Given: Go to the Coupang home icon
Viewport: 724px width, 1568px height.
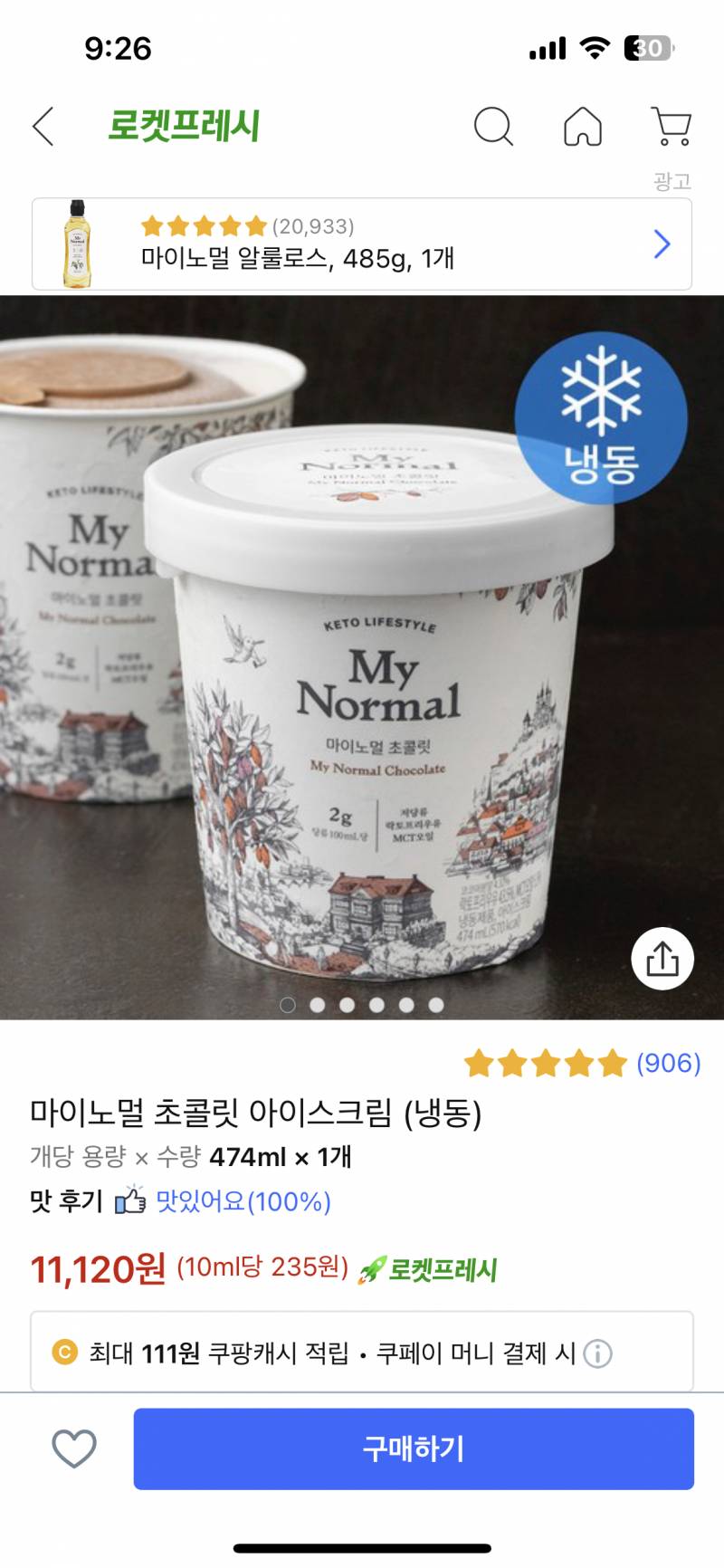Looking at the screenshot, I should [x=582, y=126].
